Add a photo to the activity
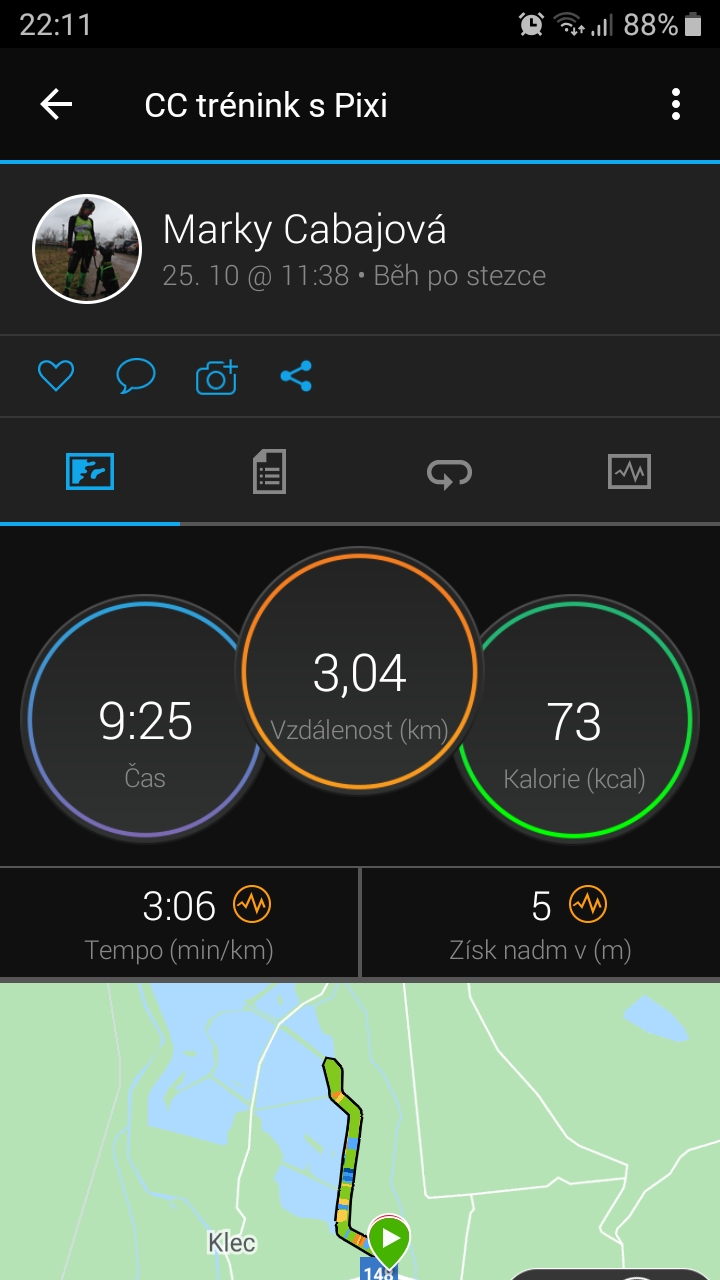 pos(216,376)
